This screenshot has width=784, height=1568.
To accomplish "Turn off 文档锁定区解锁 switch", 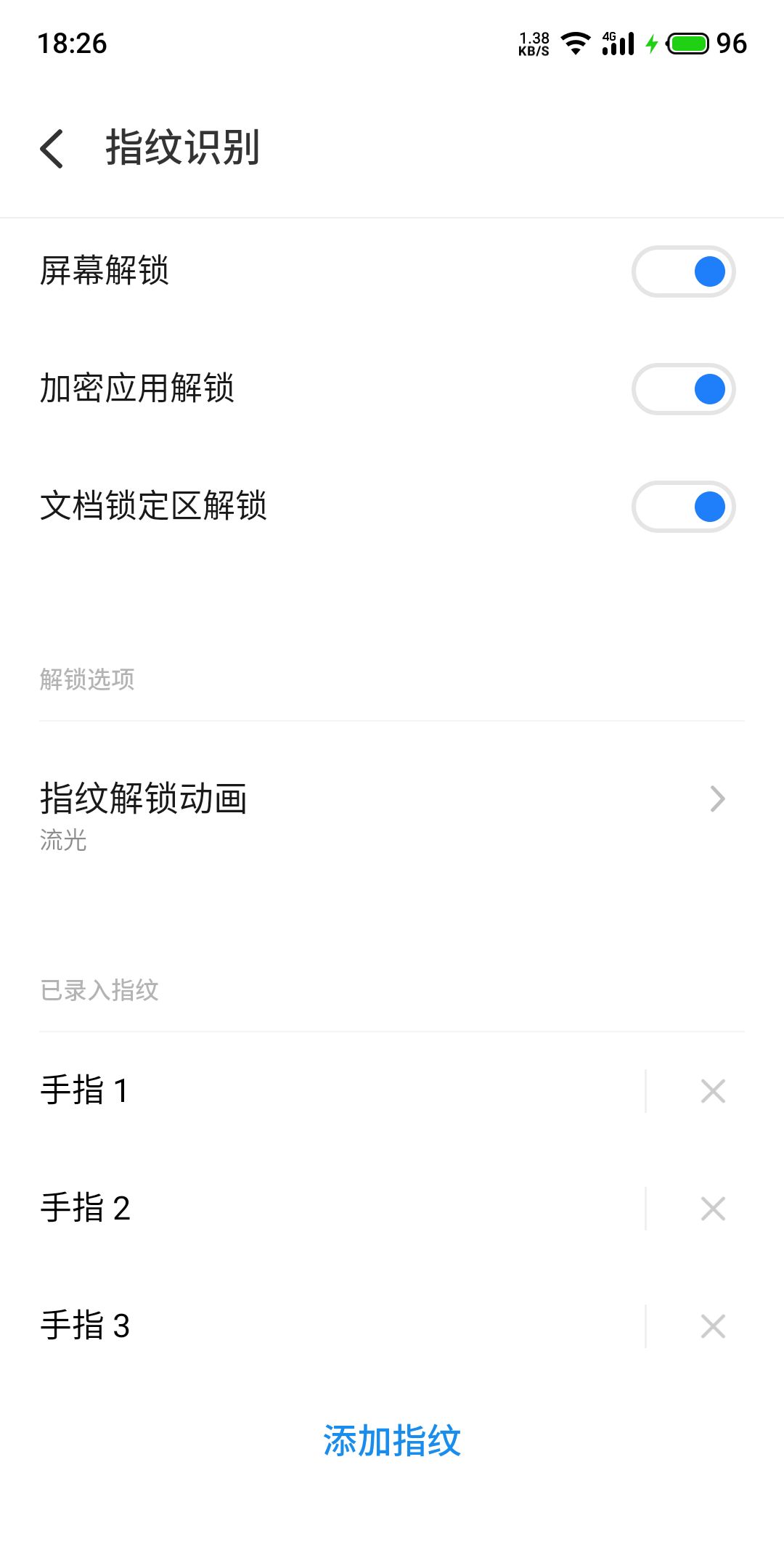I will point(683,507).
